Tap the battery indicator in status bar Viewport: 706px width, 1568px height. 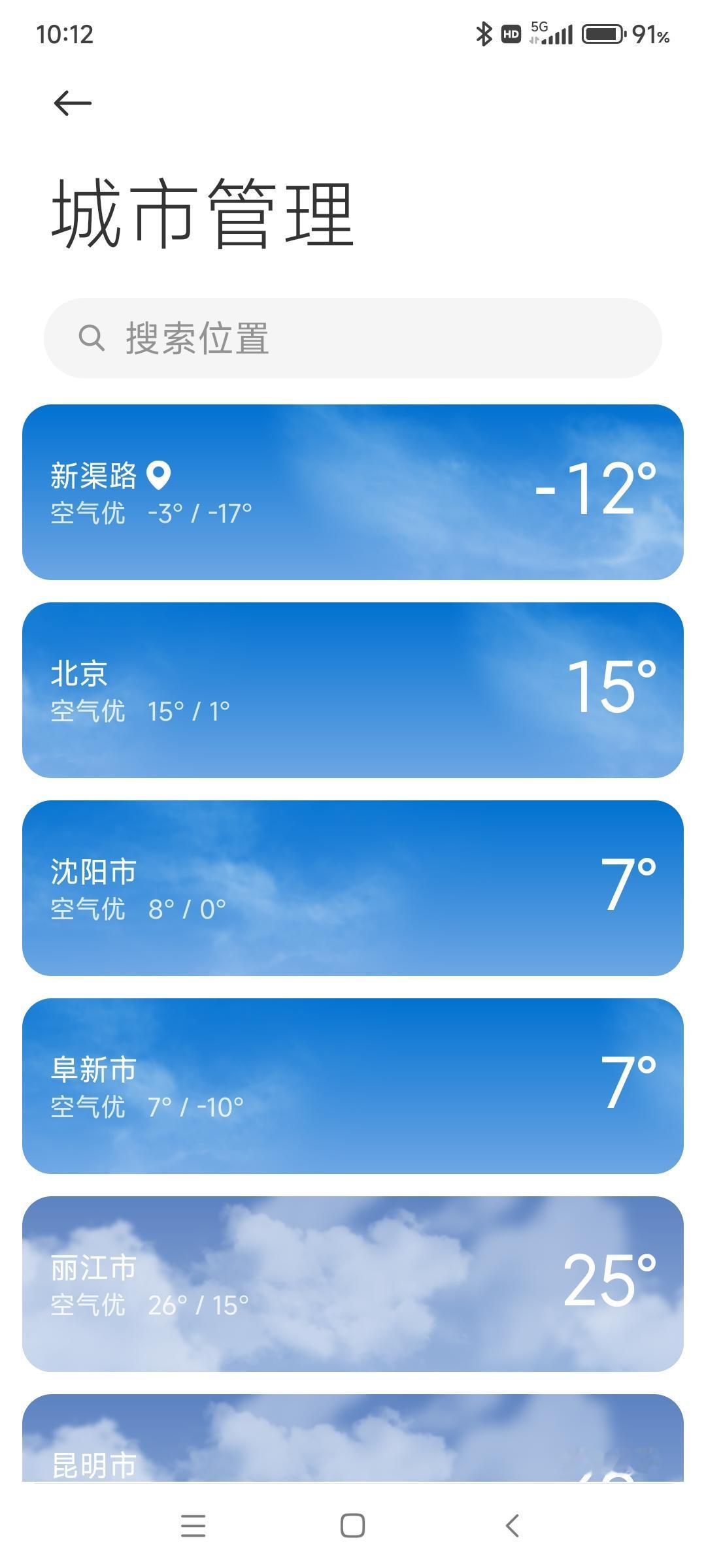(603, 36)
